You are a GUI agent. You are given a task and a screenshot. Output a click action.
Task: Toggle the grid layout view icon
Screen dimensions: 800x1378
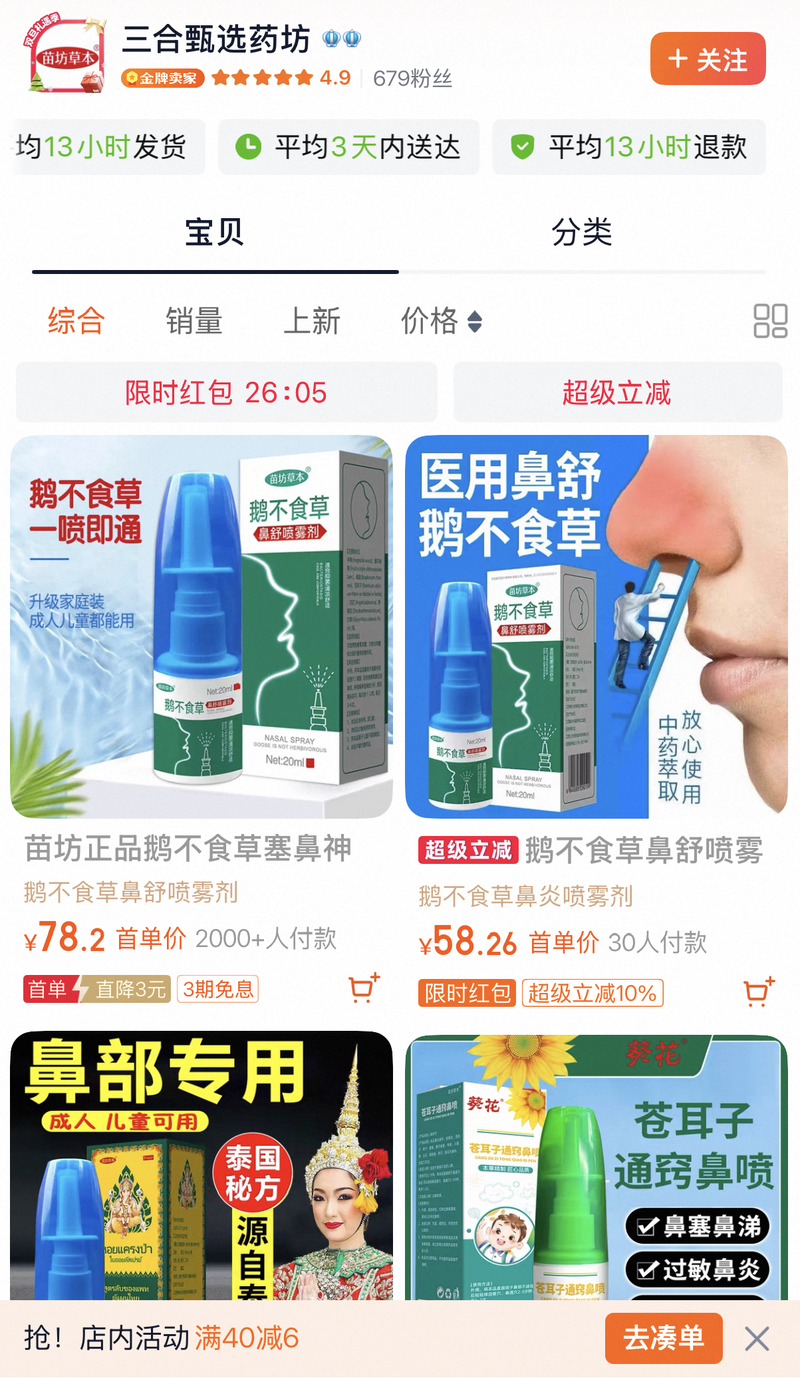(770, 321)
